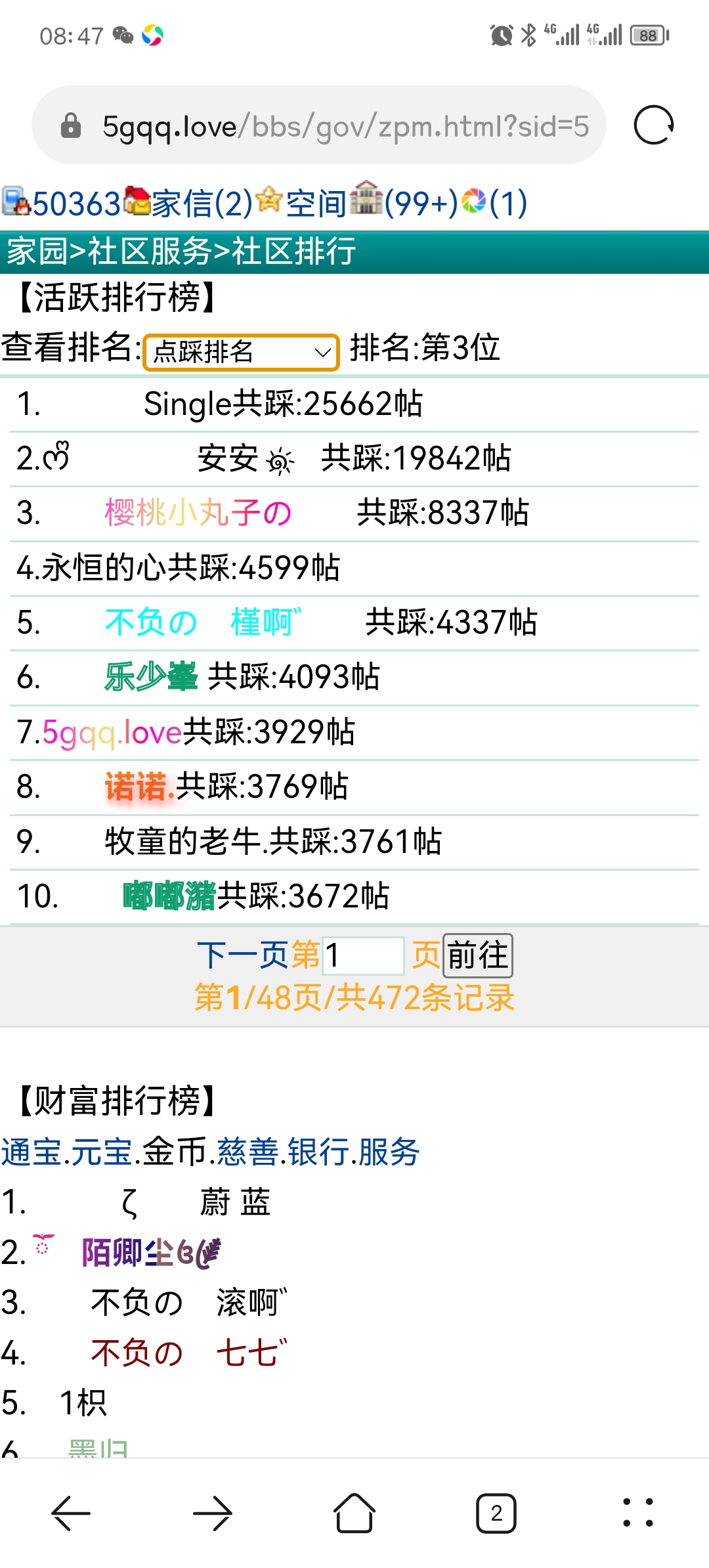Reload the page with the refresh icon
This screenshot has width=709, height=1568.
[653, 125]
